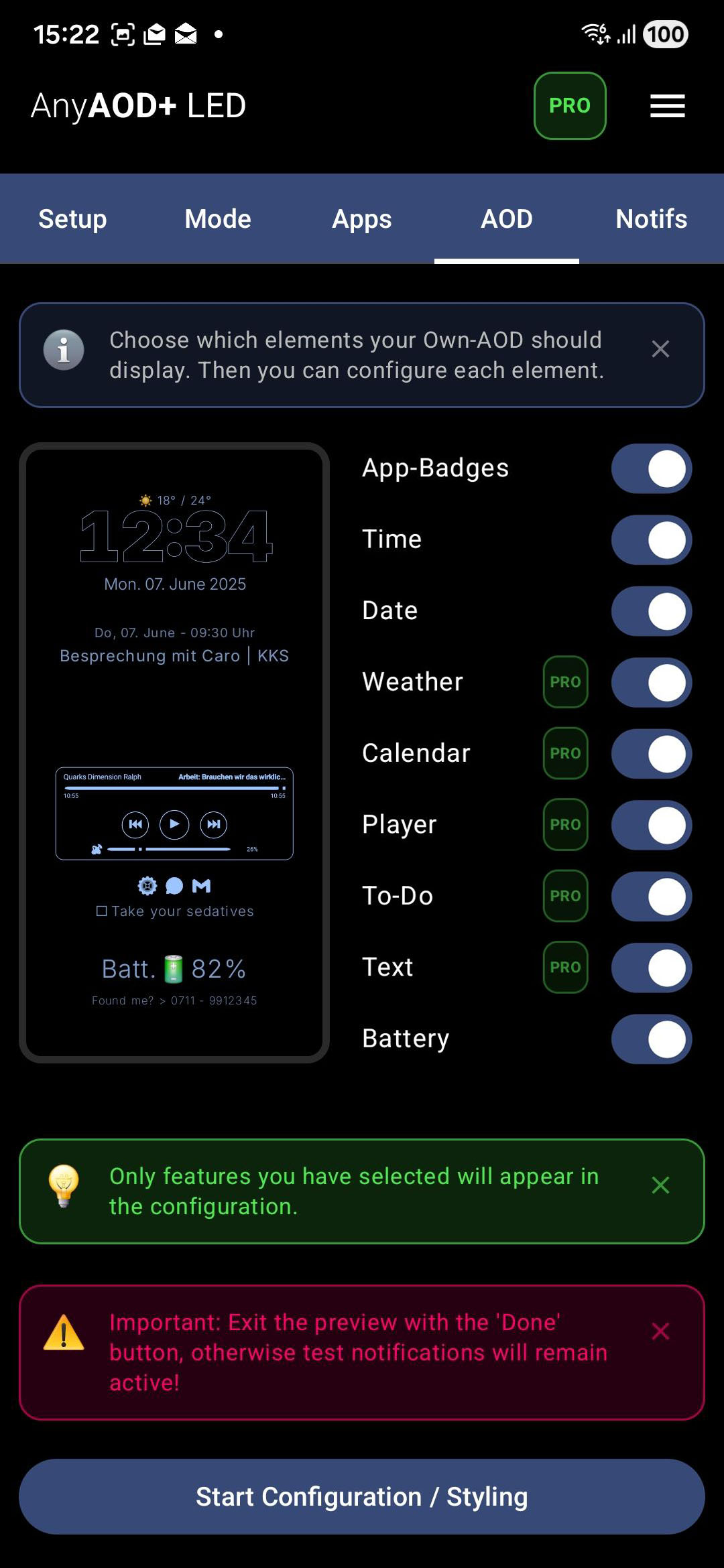Disable the Calendar element
724x1568 pixels.
(651, 754)
